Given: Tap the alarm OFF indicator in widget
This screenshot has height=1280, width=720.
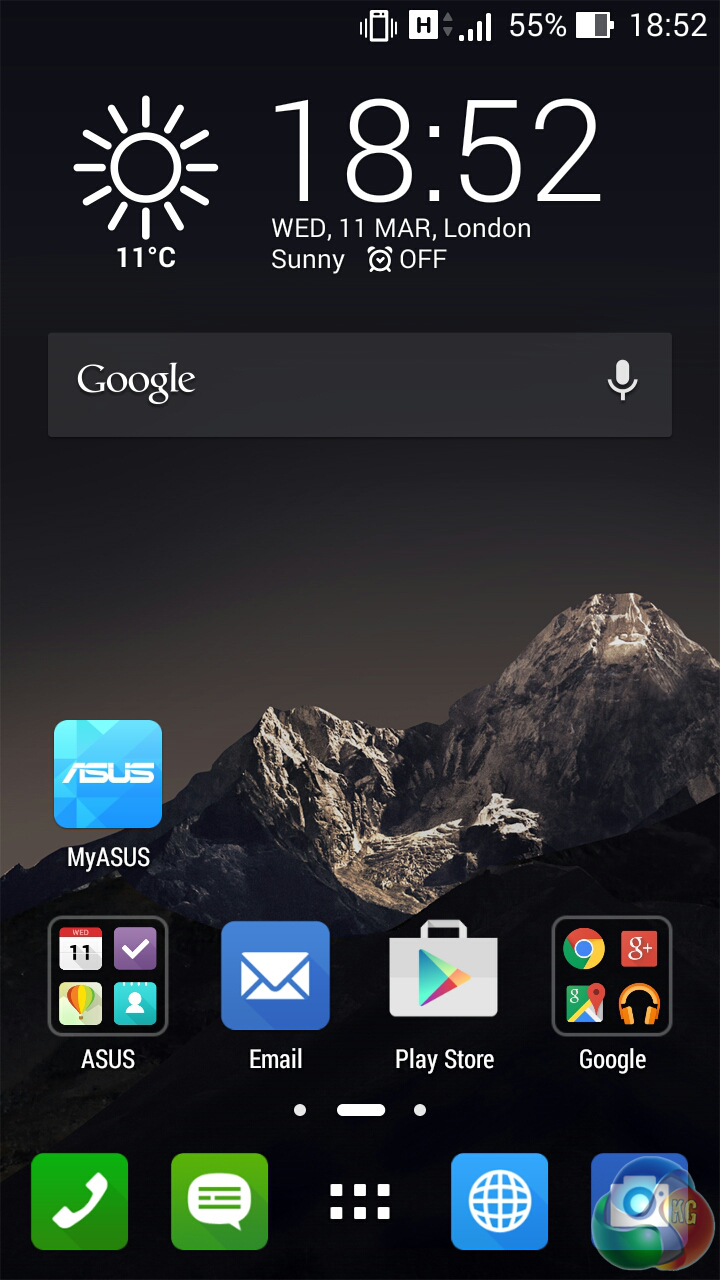Looking at the screenshot, I should (x=407, y=260).
